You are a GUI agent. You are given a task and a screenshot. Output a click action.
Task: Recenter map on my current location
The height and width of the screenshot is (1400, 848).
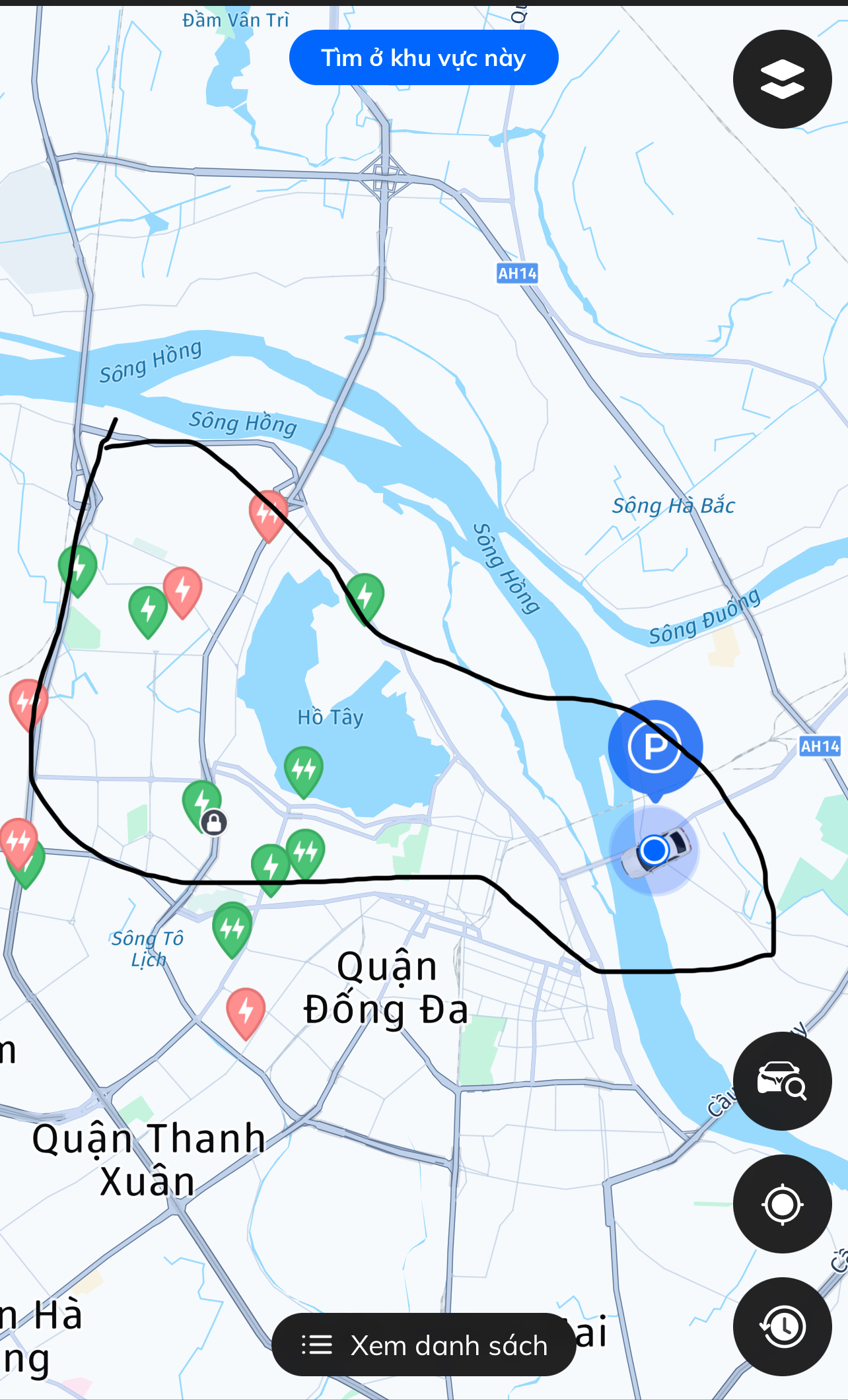click(x=782, y=1204)
